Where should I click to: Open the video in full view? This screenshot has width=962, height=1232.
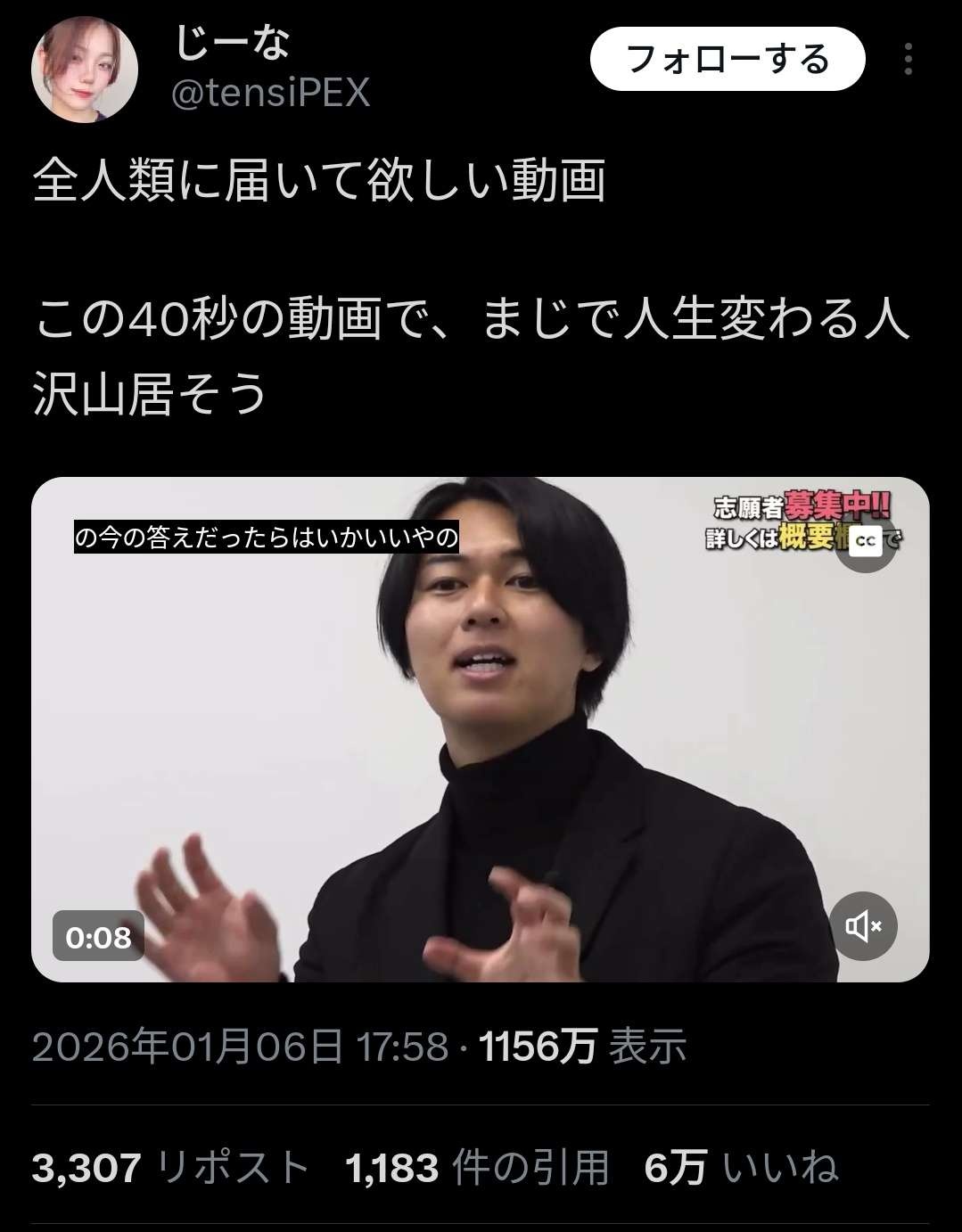point(480,729)
